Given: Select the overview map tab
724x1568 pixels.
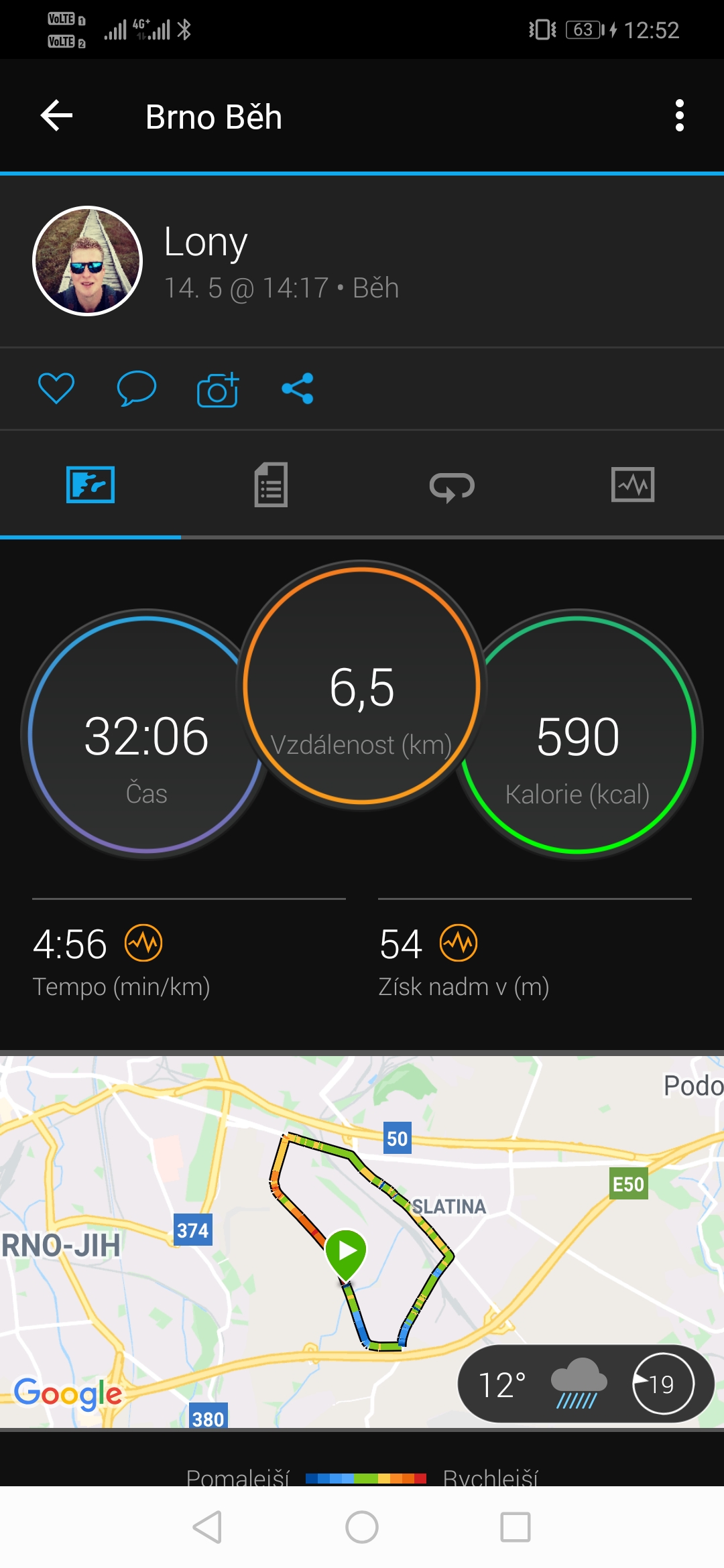Looking at the screenshot, I should [x=90, y=484].
